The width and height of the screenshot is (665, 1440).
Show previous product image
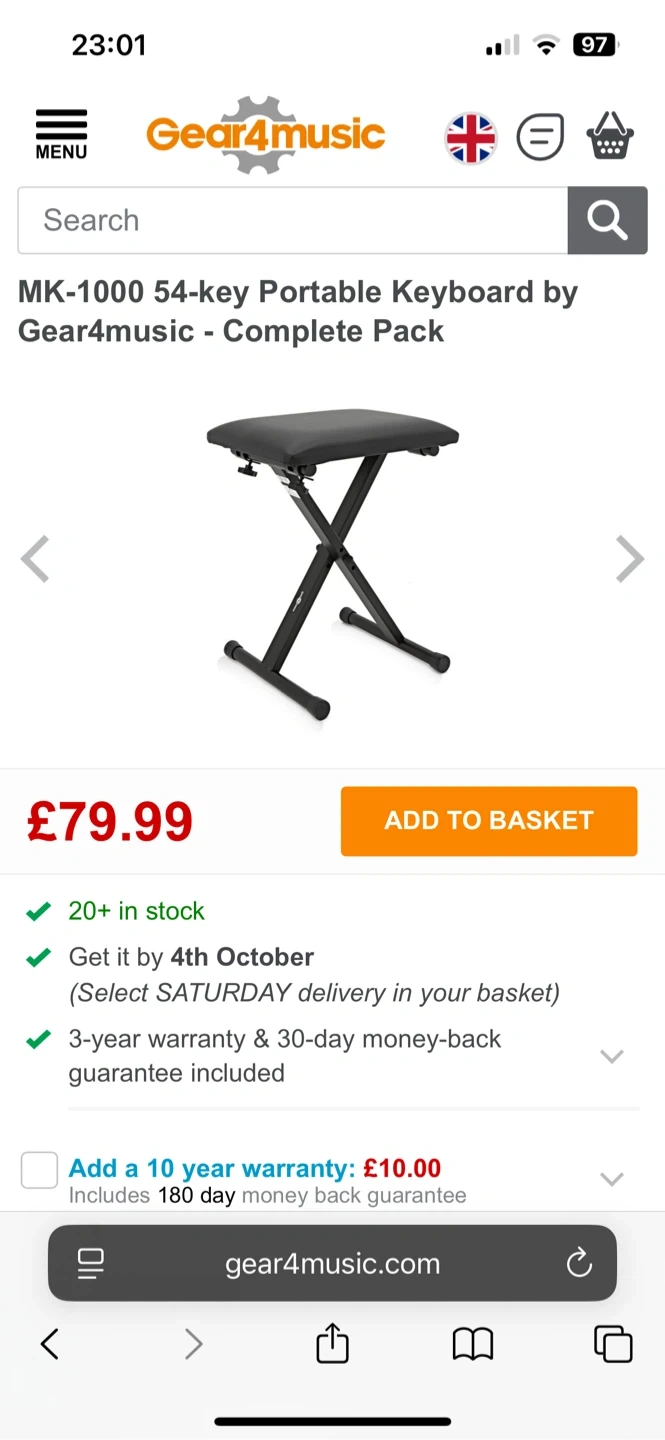35,559
